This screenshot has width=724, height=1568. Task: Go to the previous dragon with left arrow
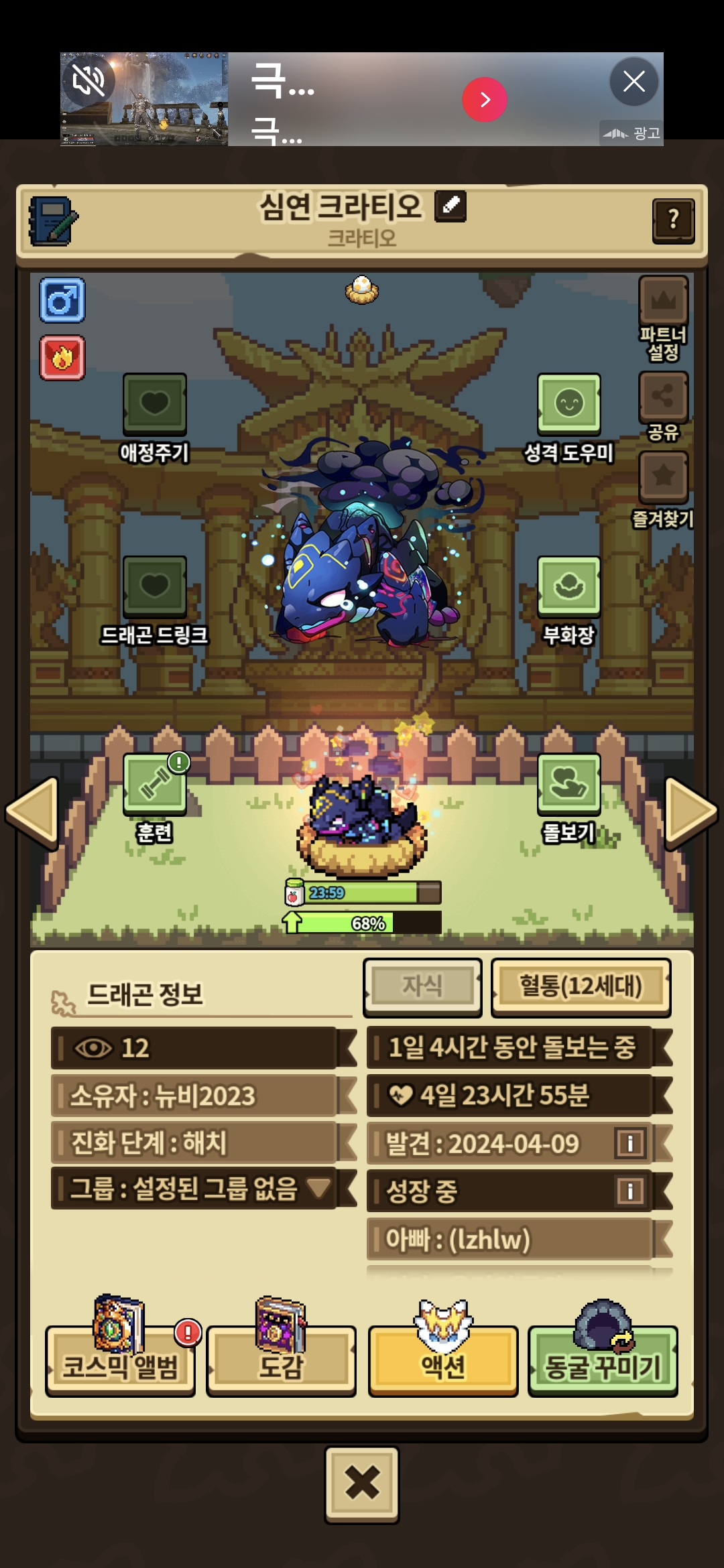[x=32, y=812]
